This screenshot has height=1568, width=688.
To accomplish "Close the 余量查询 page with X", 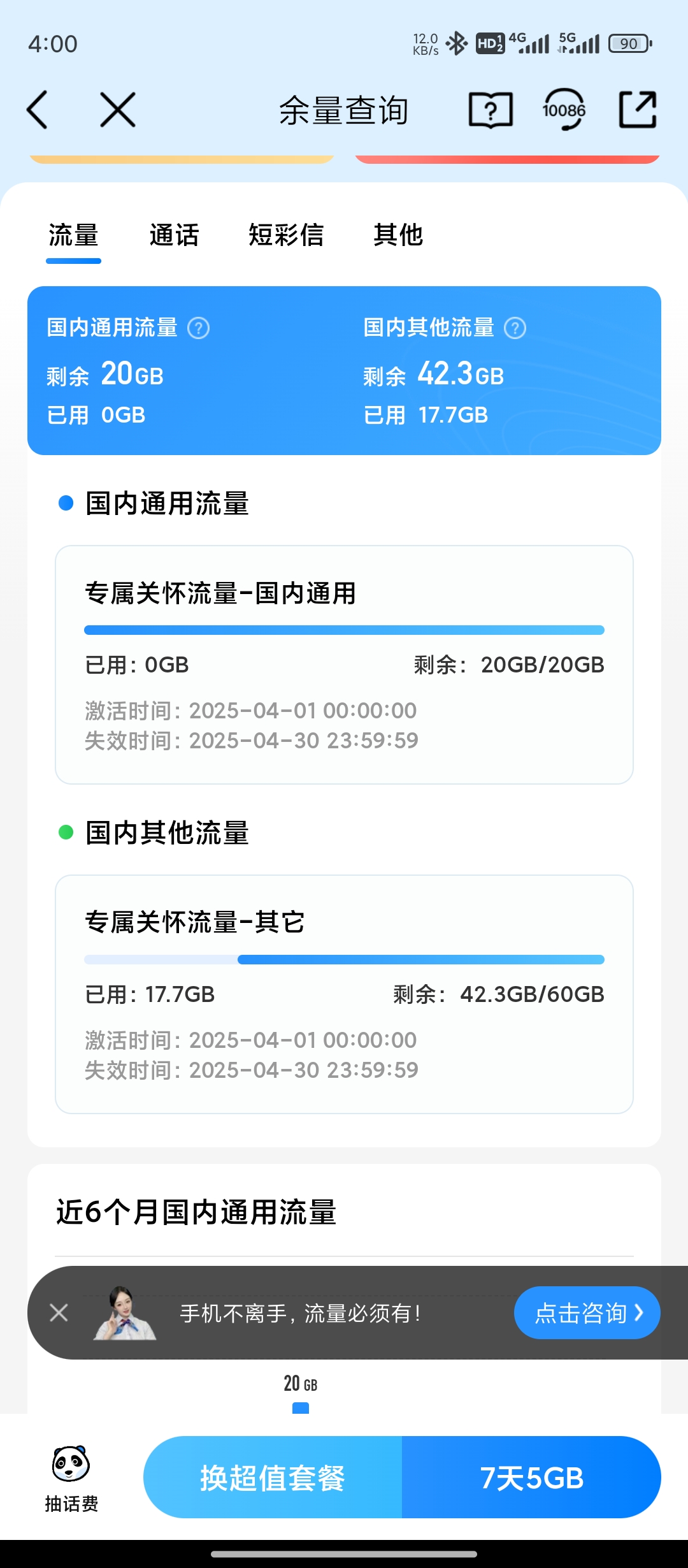I will [118, 110].
